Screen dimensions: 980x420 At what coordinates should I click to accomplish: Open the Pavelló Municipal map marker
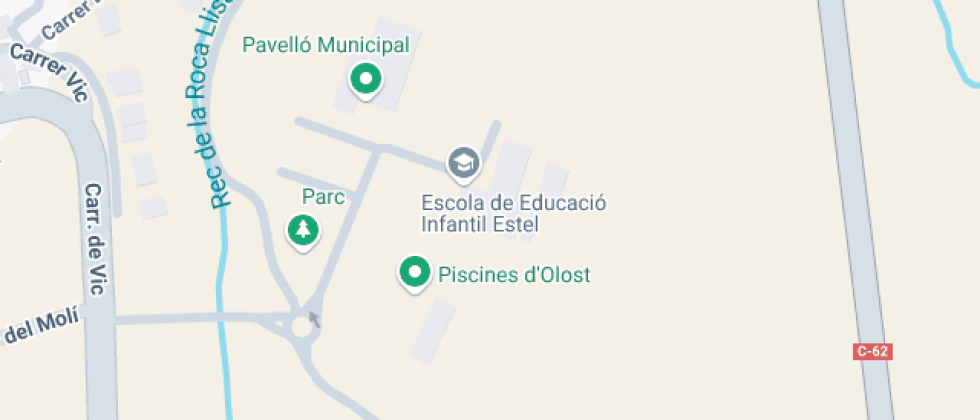pos(365,78)
